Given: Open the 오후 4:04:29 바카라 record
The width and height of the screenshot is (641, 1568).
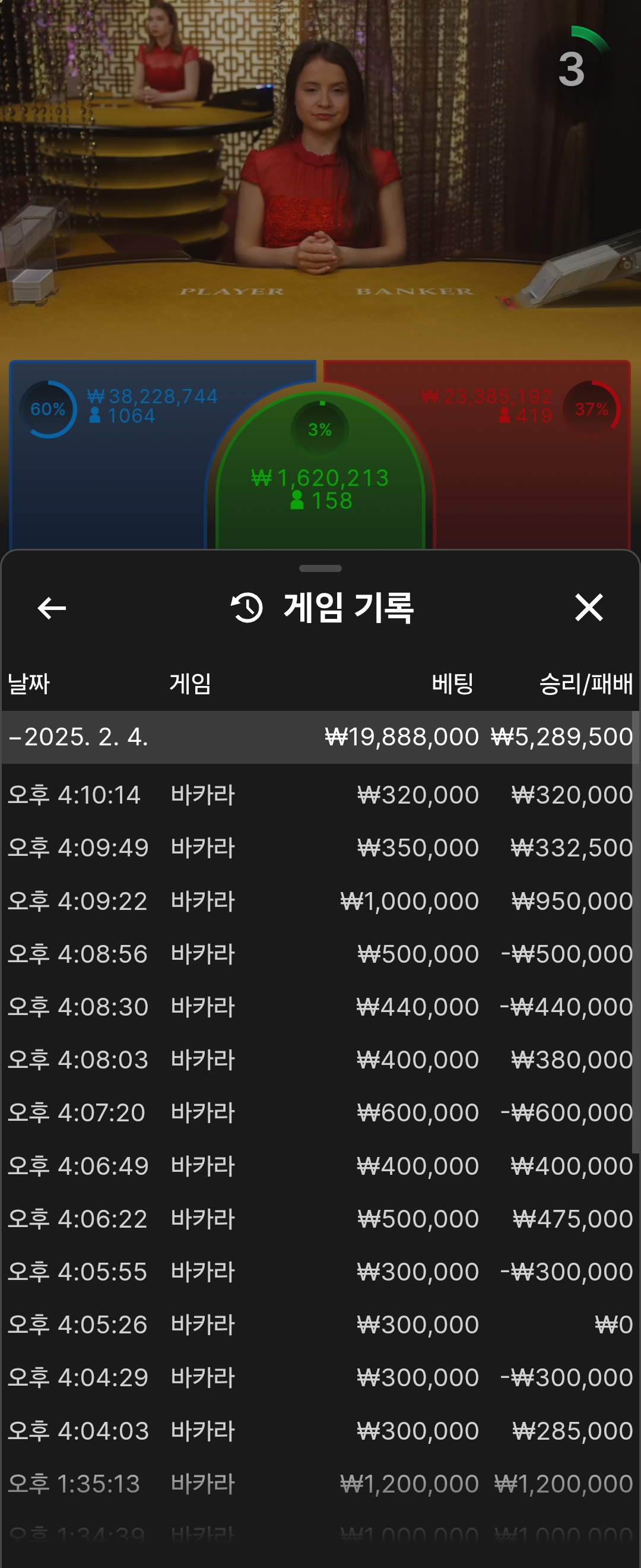Looking at the screenshot, I should click(x=320, y=1377).
